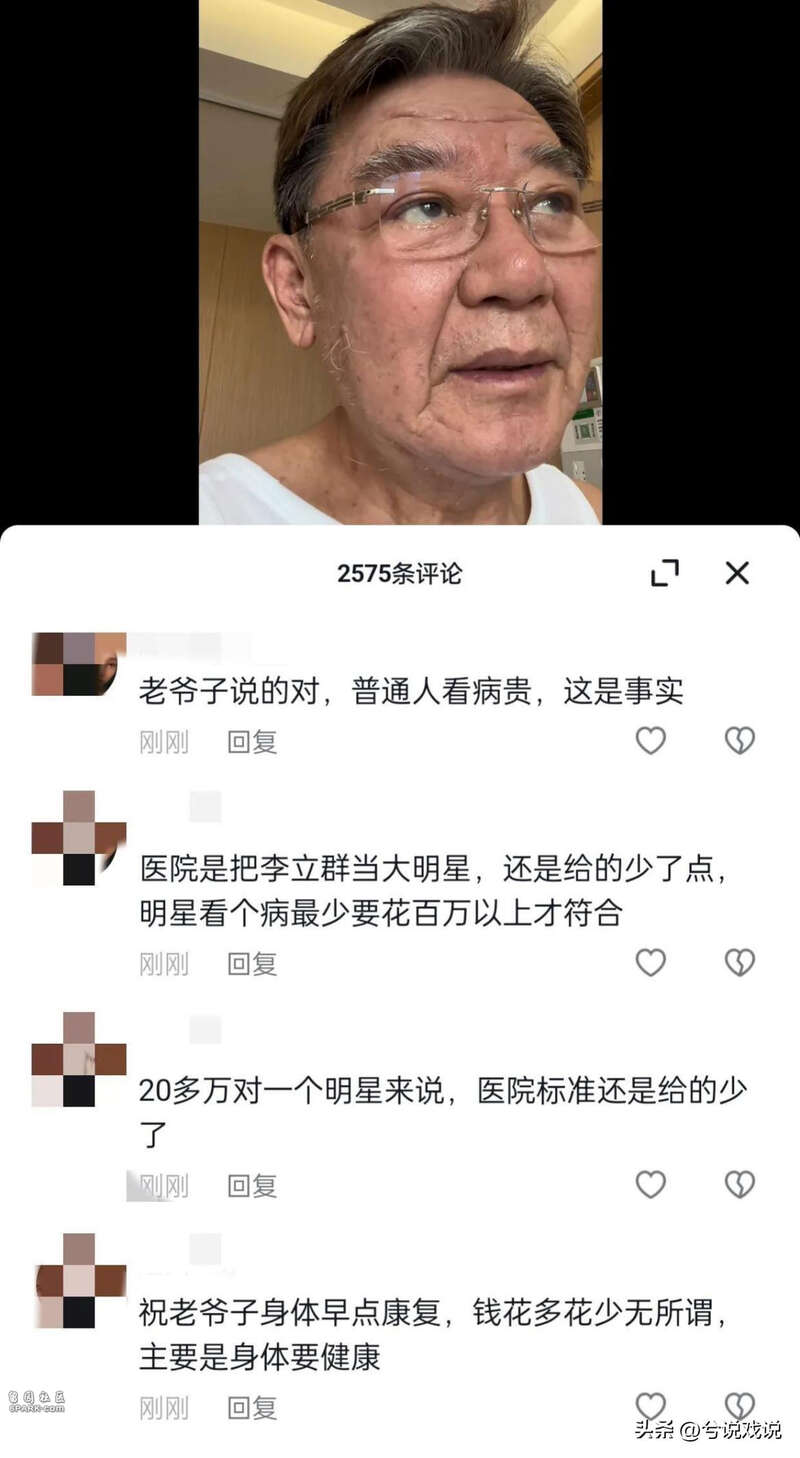Expand comments panel to full screen
This screenshot has width=800, height=1458.
click(665, 573)
